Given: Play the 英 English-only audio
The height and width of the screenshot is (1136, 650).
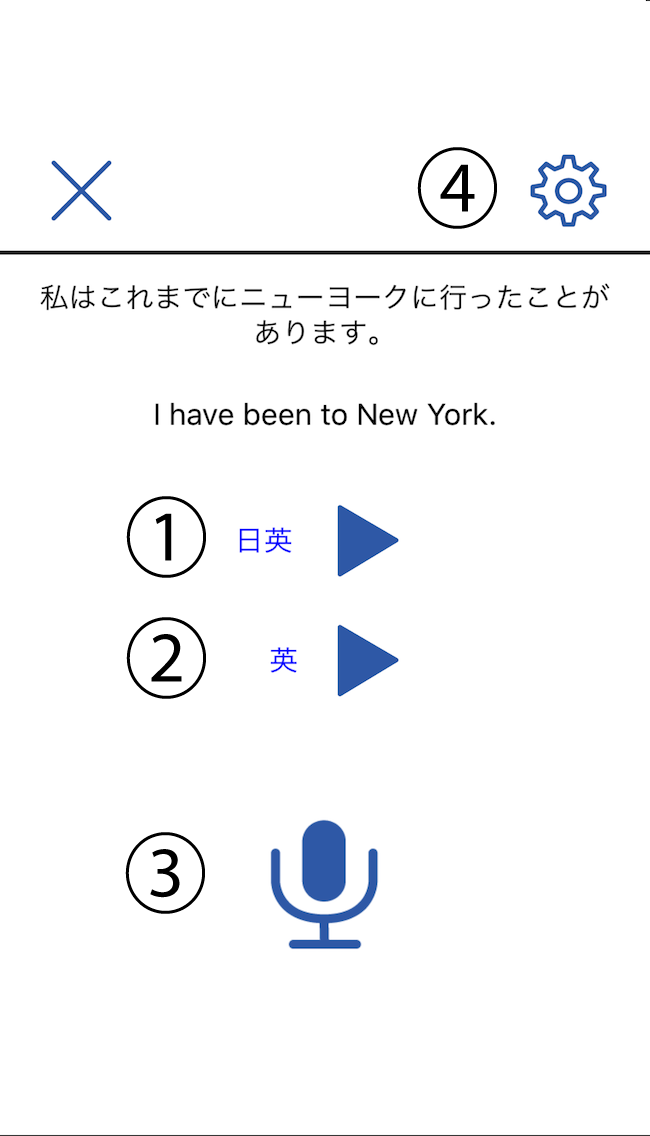Looking at the screenshot, I should (x=366, y=660).
